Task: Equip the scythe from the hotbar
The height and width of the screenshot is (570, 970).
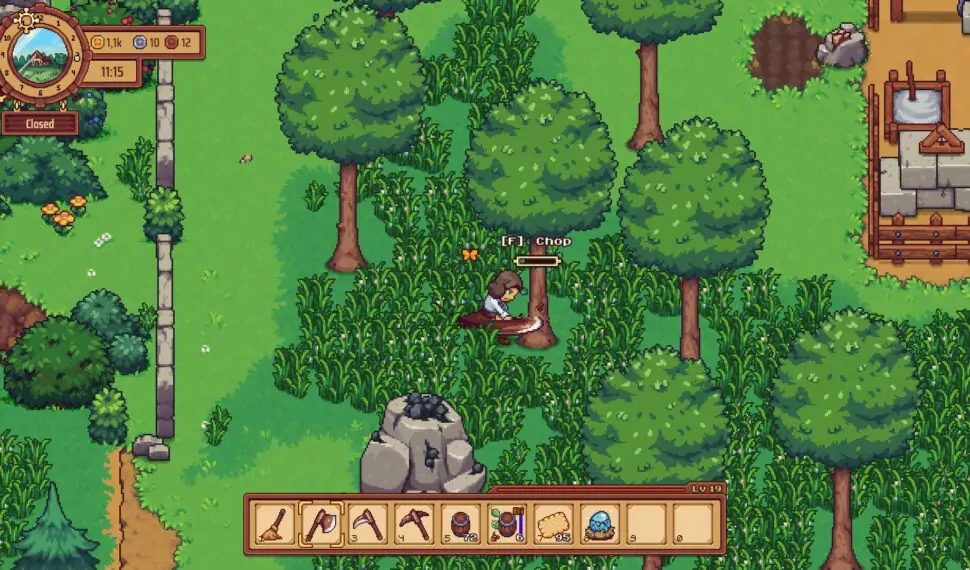Action: click(x=368, y=523)
